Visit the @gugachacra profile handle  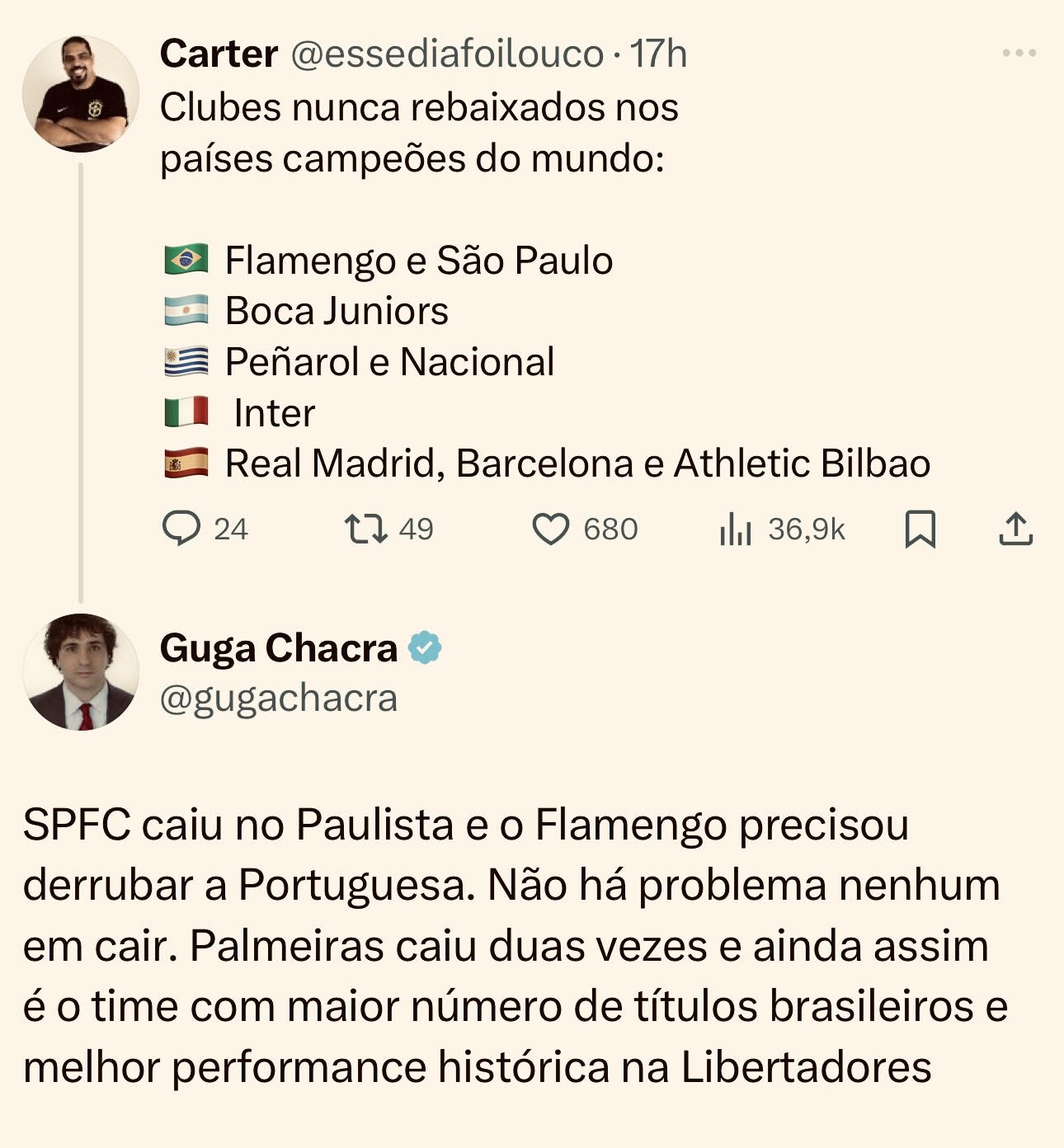(x=279, y=699)
